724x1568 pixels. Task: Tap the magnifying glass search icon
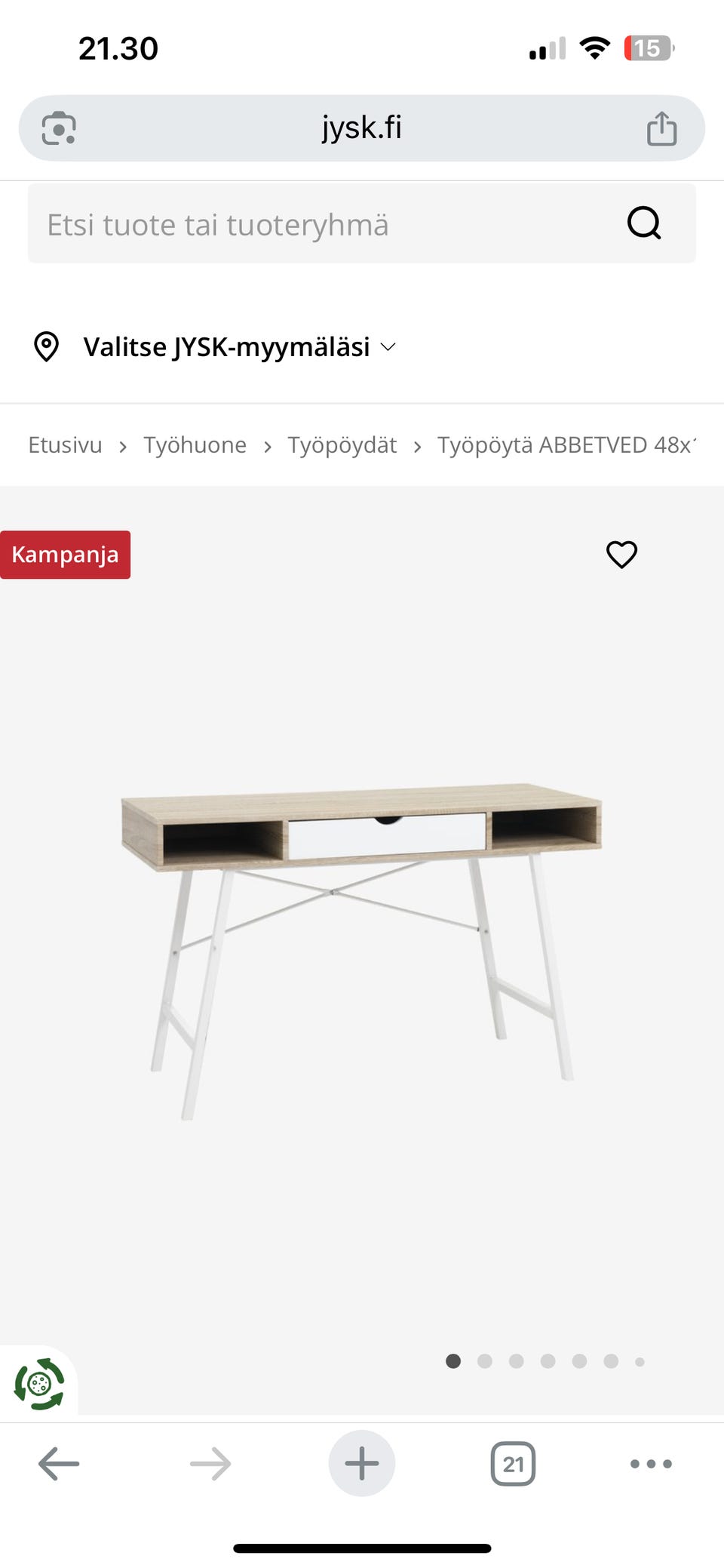[x=645, y=223]
